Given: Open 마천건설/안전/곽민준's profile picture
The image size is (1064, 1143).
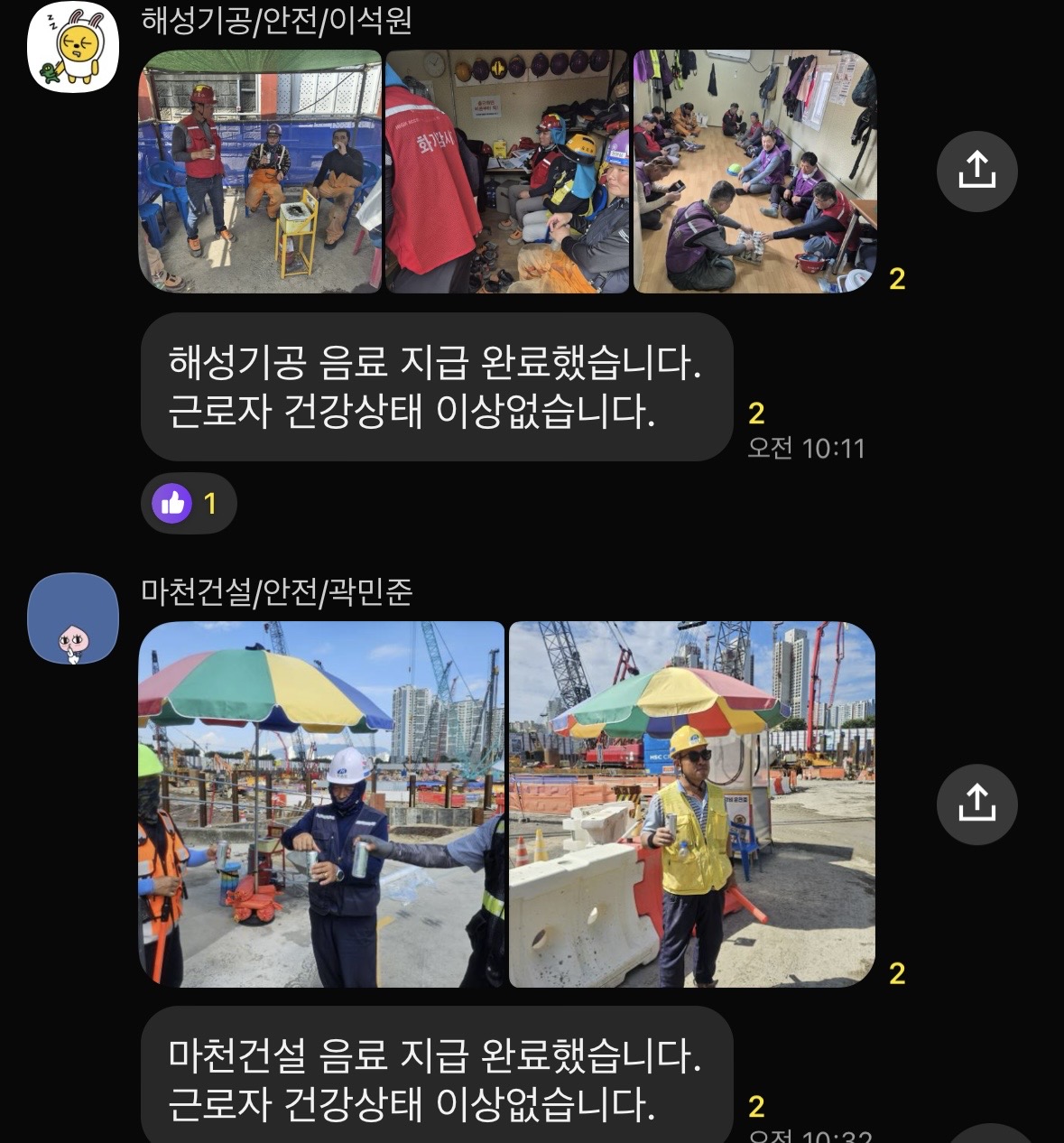Looking at the screenshot, I should click(73, 618).
